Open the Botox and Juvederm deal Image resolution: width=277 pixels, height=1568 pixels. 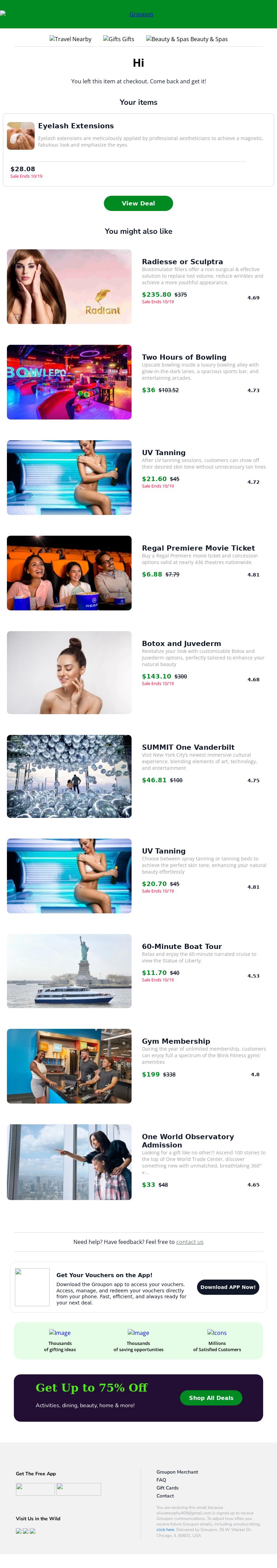pyautogui.click(x=181, y=643)
